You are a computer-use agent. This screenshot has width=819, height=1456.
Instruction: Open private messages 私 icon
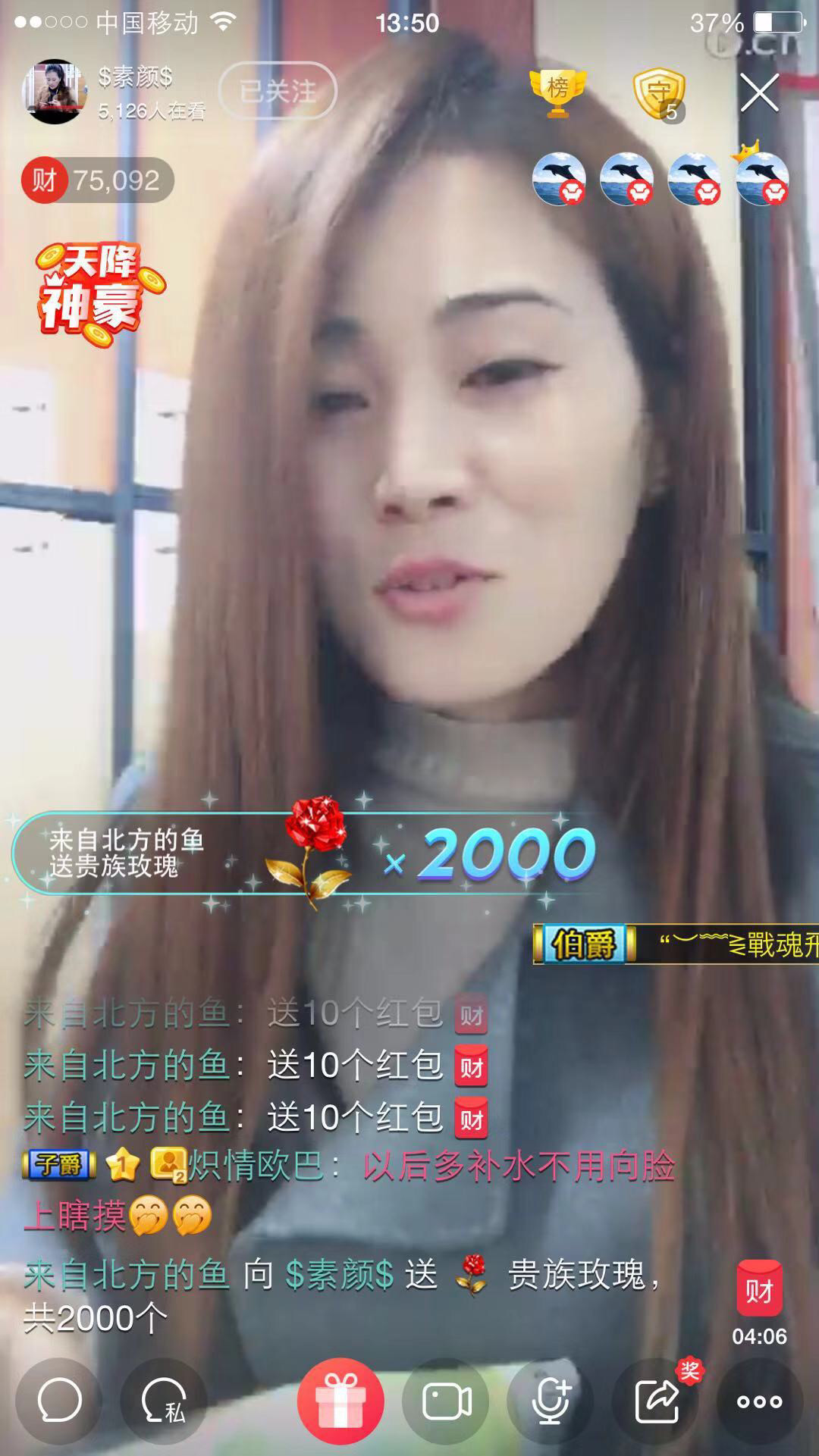coord(164,1401)
